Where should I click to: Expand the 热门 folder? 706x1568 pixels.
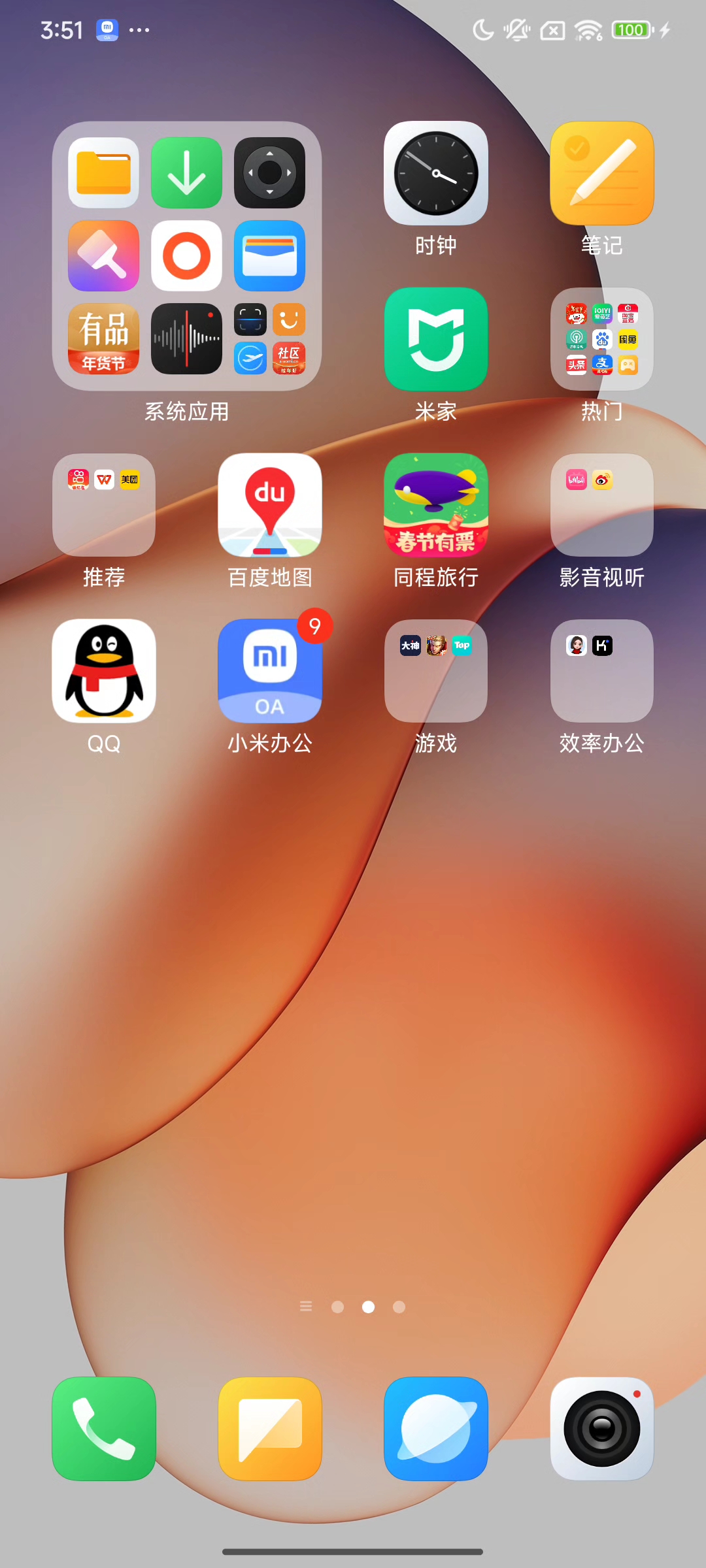pyautogui.click(x=601, y=340)
